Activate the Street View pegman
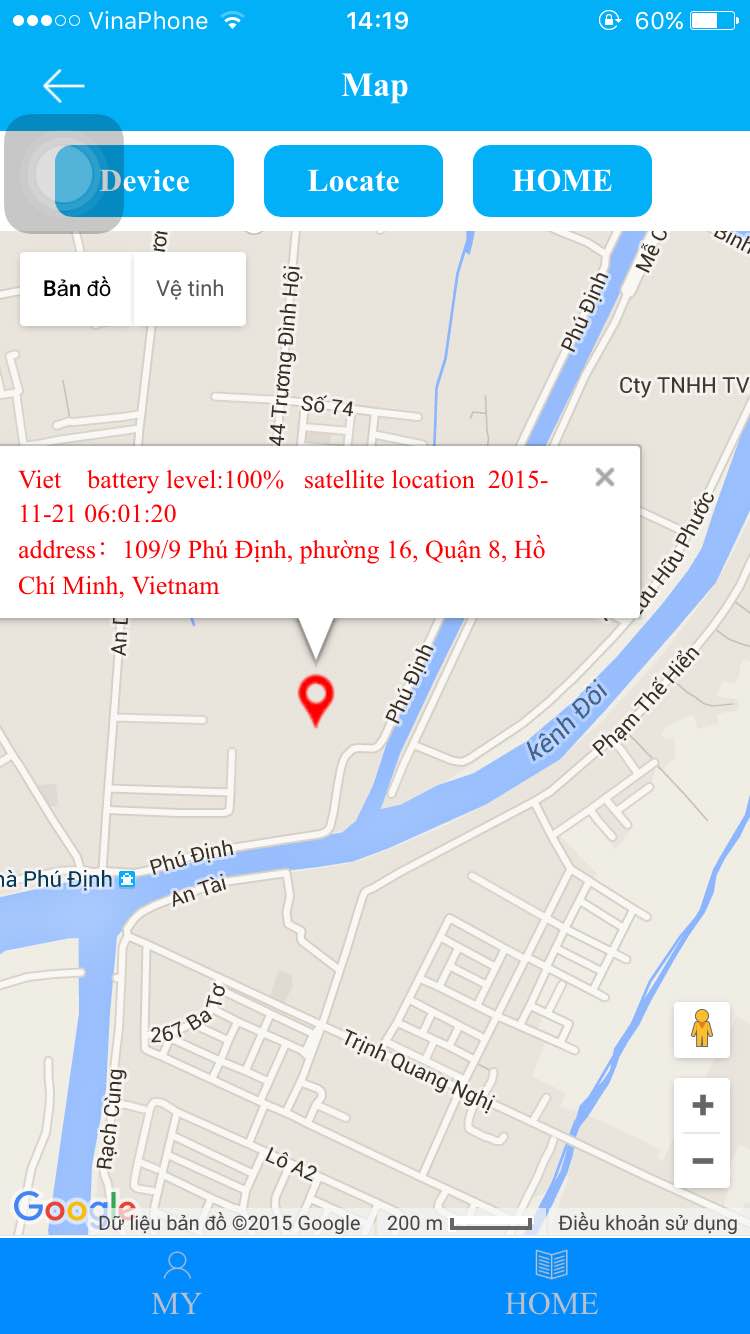This screenshot has width=750, height=1334. pos(702,1029)
